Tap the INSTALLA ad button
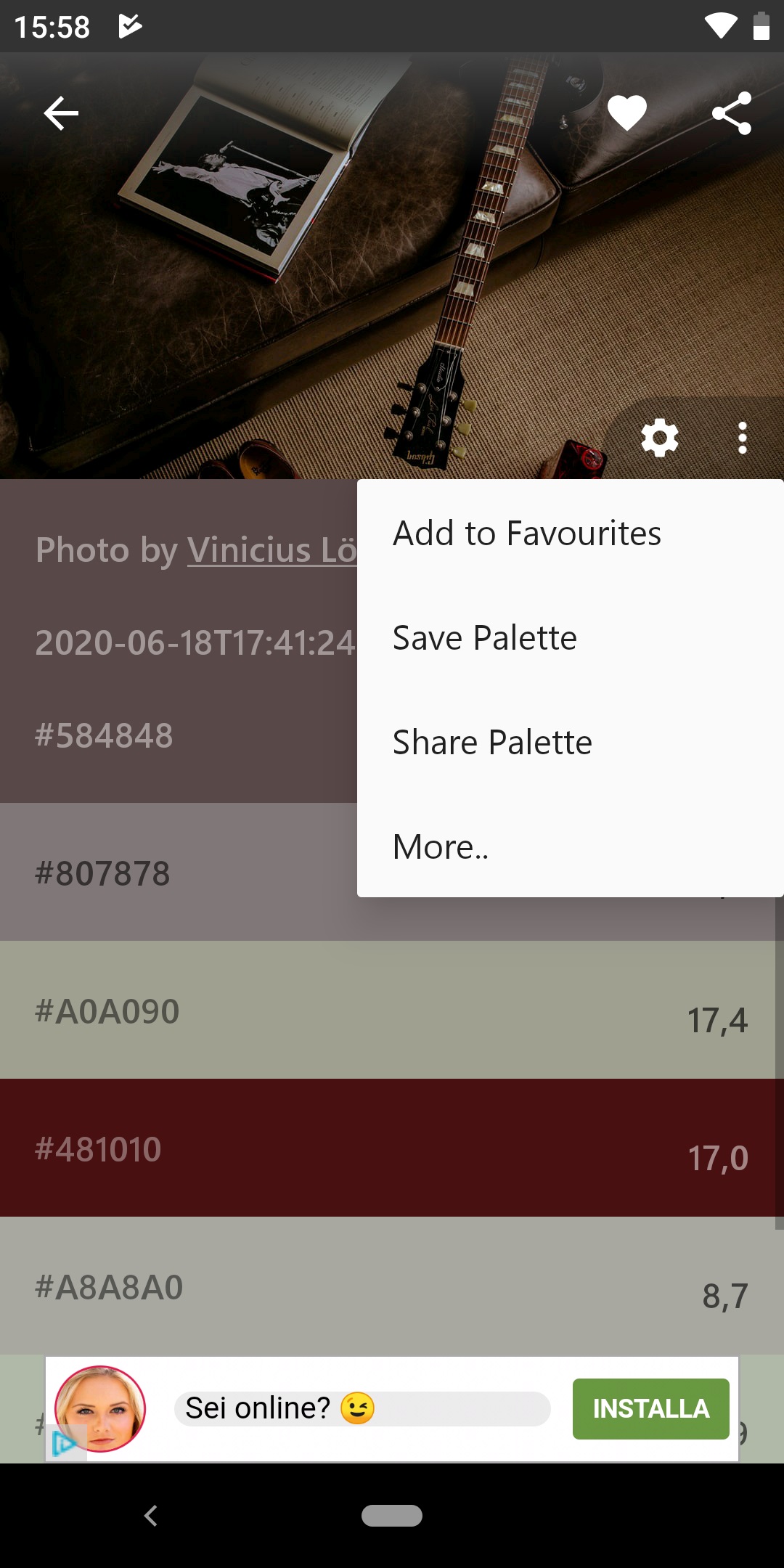Screen dimensions: 784x1568 coord(650,1408)
